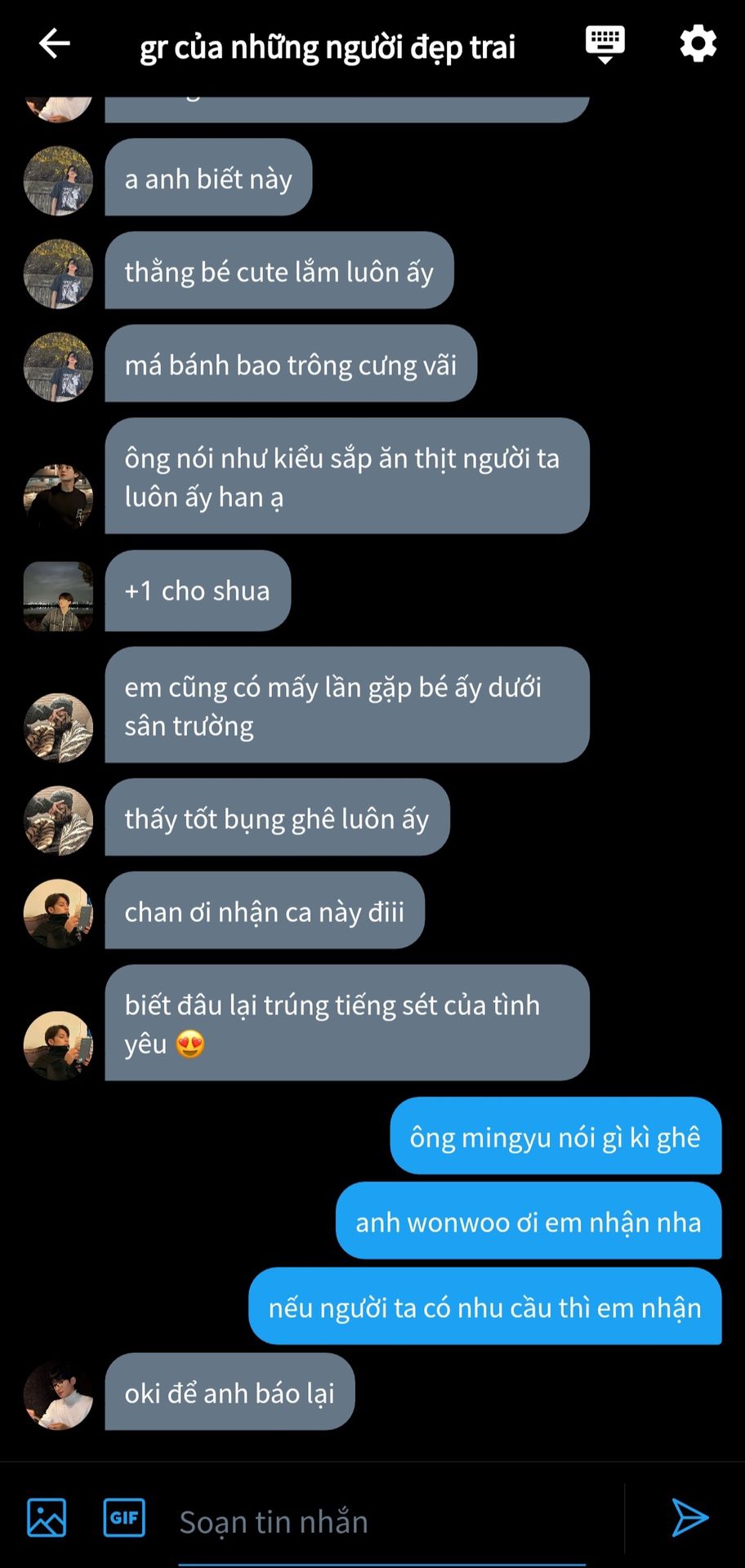
Task: Open avatar next to "+1 cho shua"
Action: 58,596
